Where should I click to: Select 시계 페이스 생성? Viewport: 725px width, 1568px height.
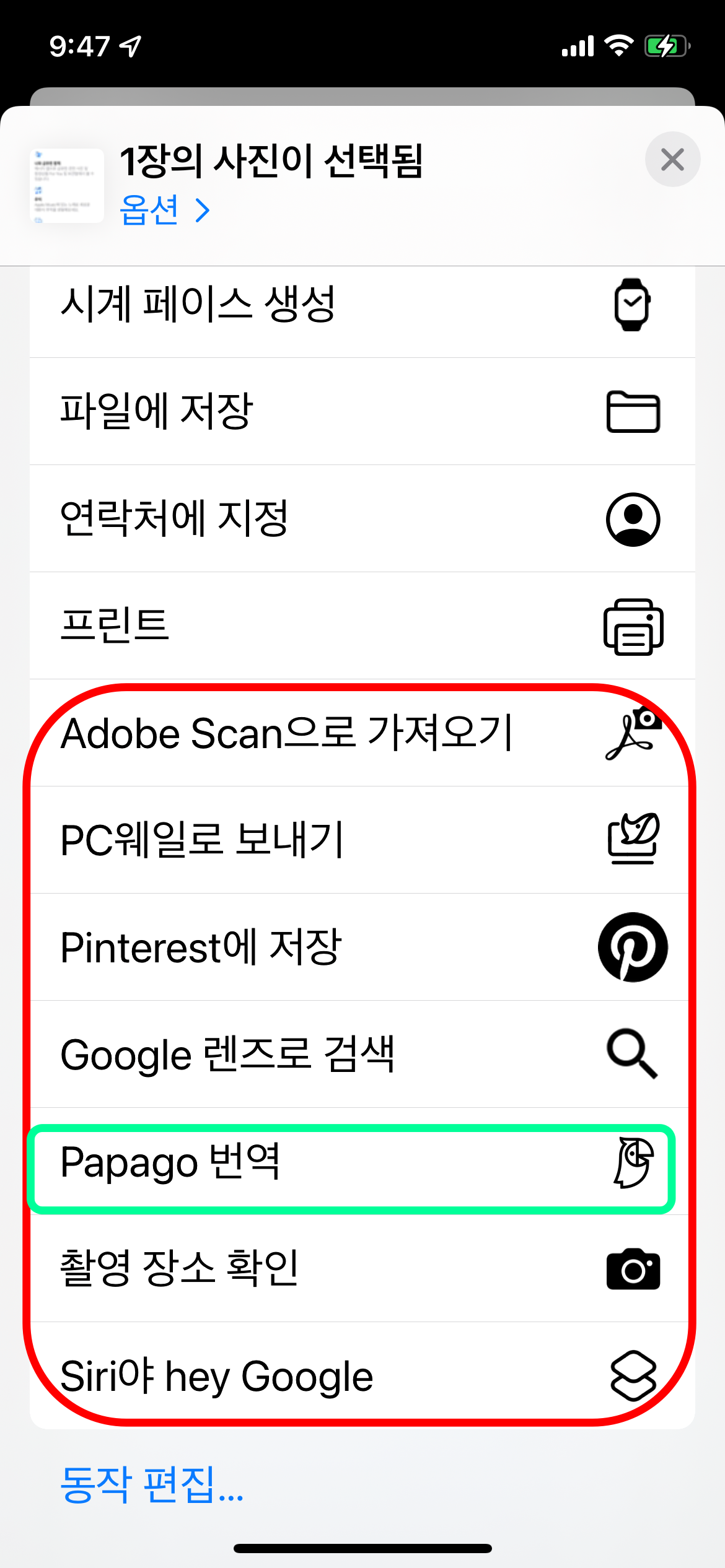362,304
